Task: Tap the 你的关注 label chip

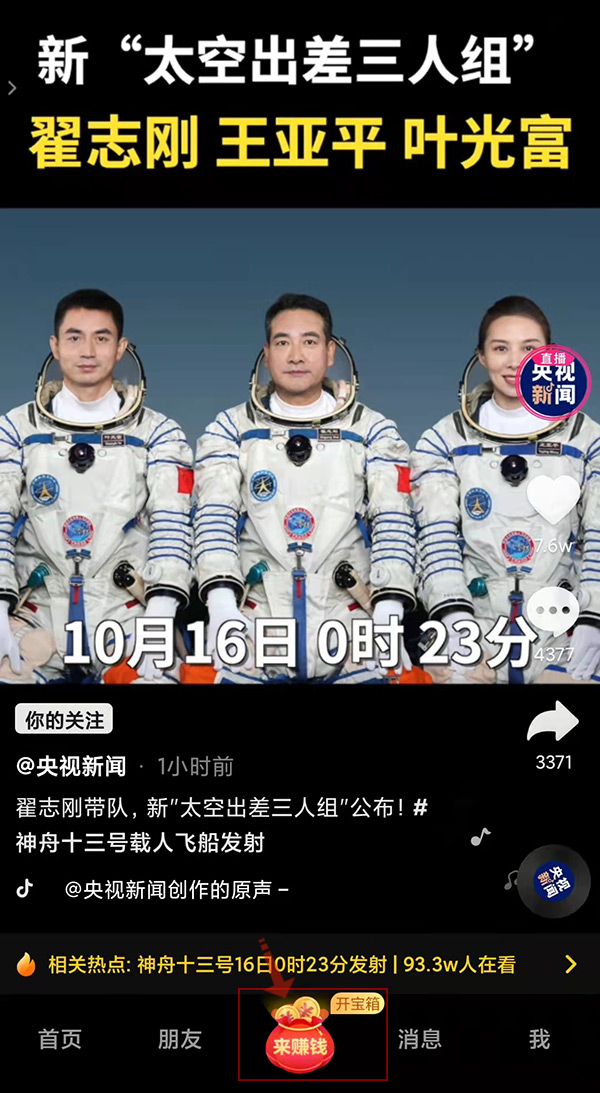Action: (64, 719)
